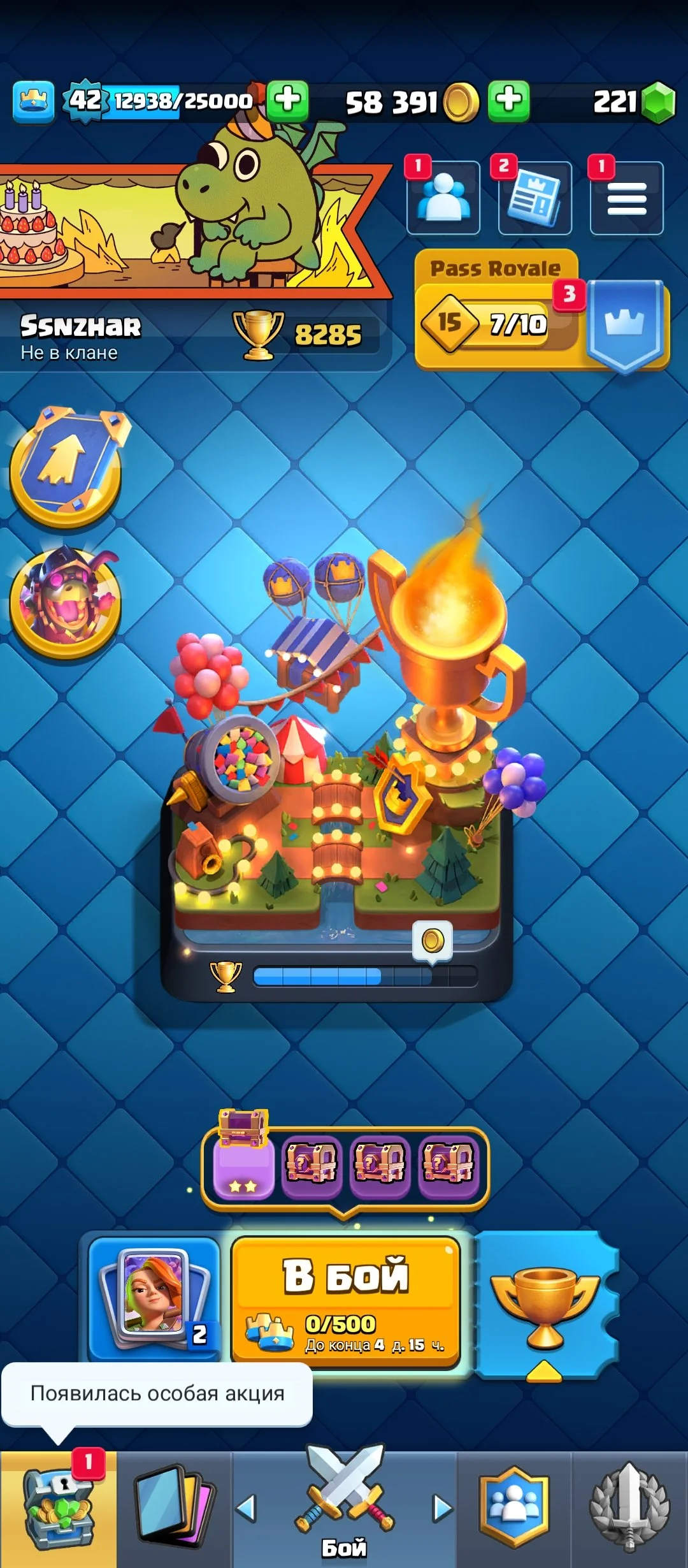Open the gems balance counter
Image resolution: width=688 pixels, height=1568 pixels.
click(631, 102)
